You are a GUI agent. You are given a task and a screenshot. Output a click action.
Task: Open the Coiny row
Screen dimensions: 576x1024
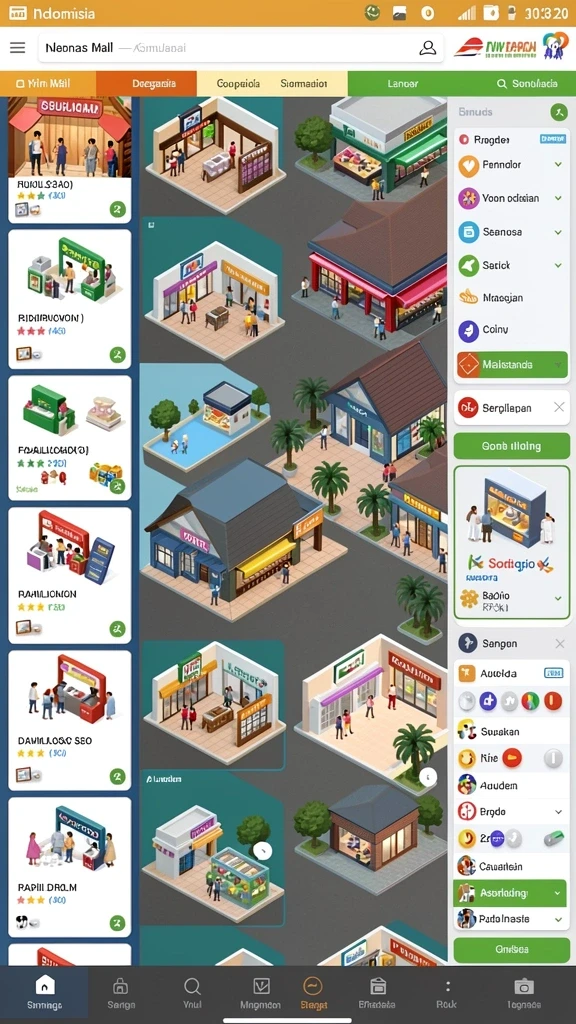[x=511, y=330]
